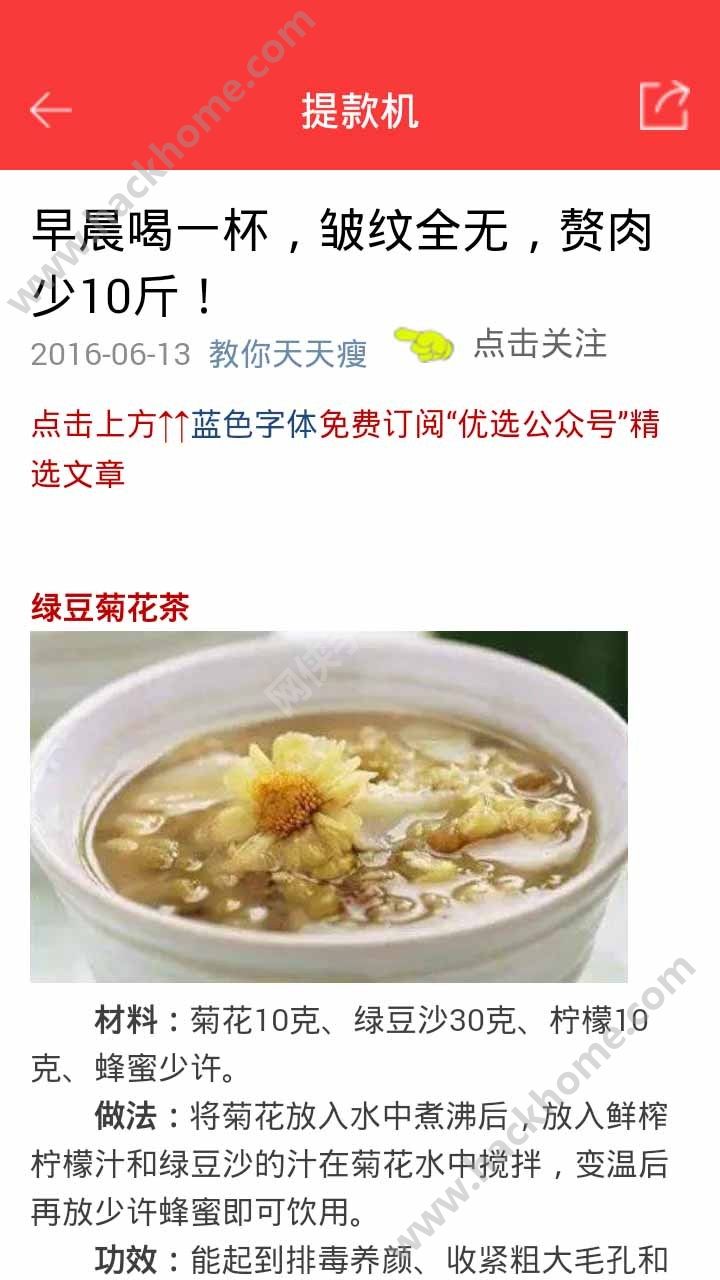The width and height of the screenshot is (720, 1280).
Task: View the mung bean chrysanthemum tea photo
Action: [x=329, y=806]
